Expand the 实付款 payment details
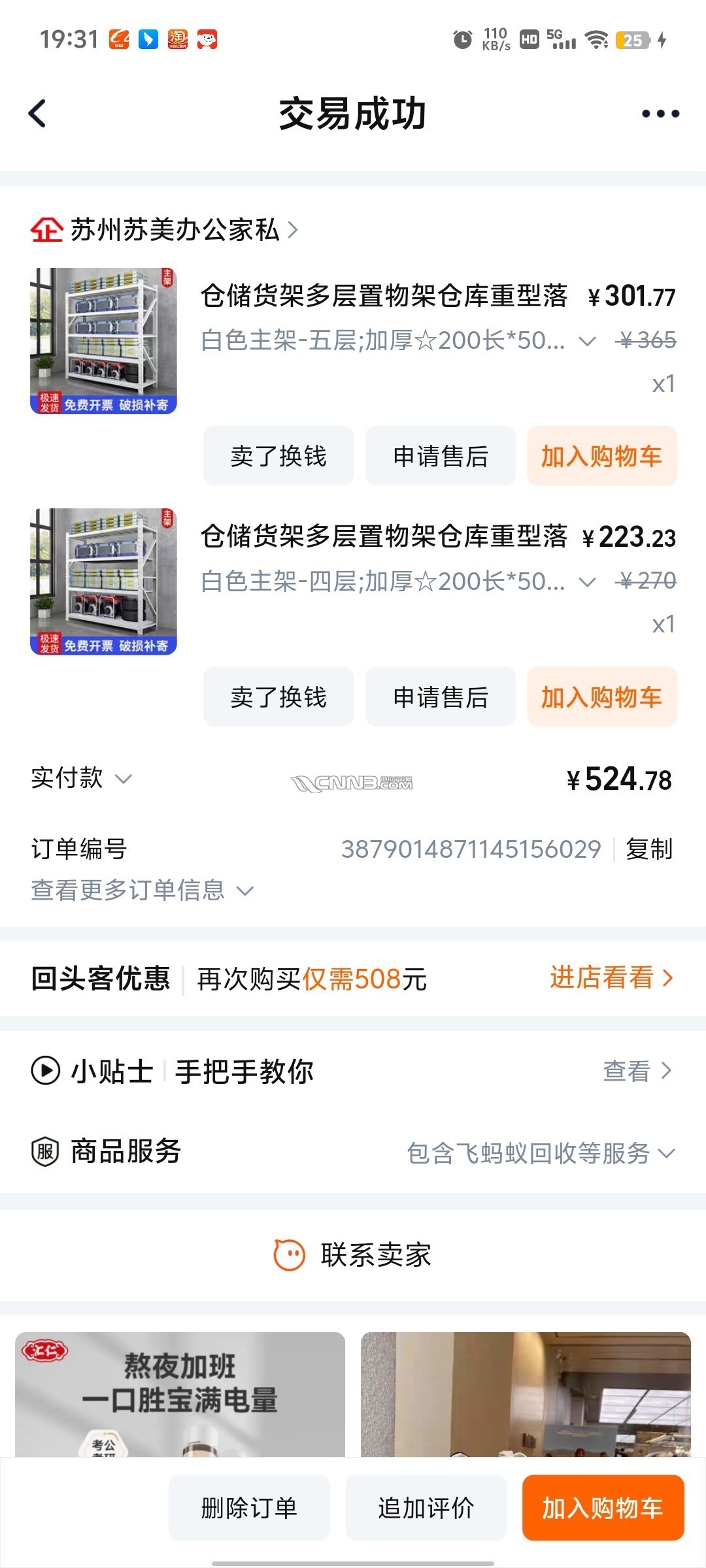 82,779
